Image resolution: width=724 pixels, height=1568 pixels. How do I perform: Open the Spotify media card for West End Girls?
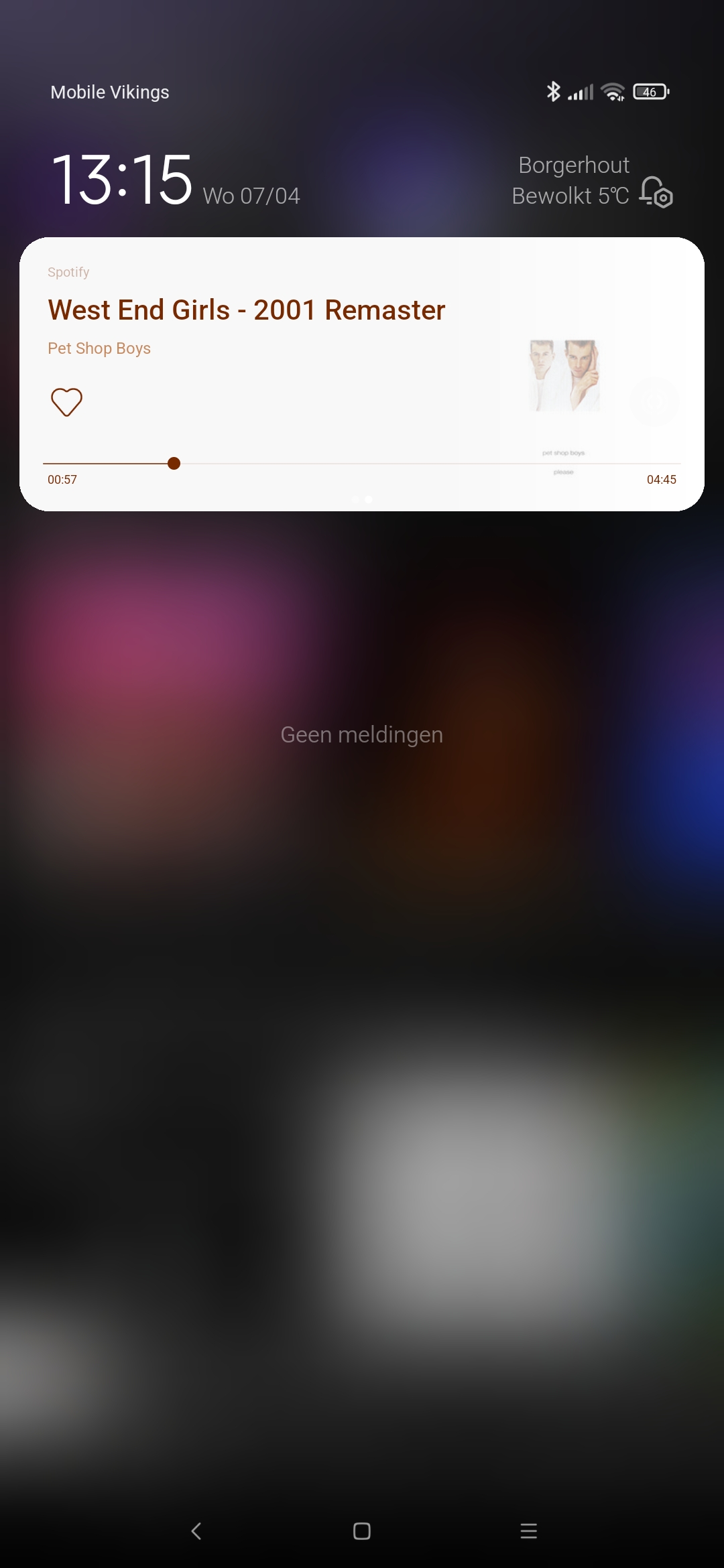(362, 374)
